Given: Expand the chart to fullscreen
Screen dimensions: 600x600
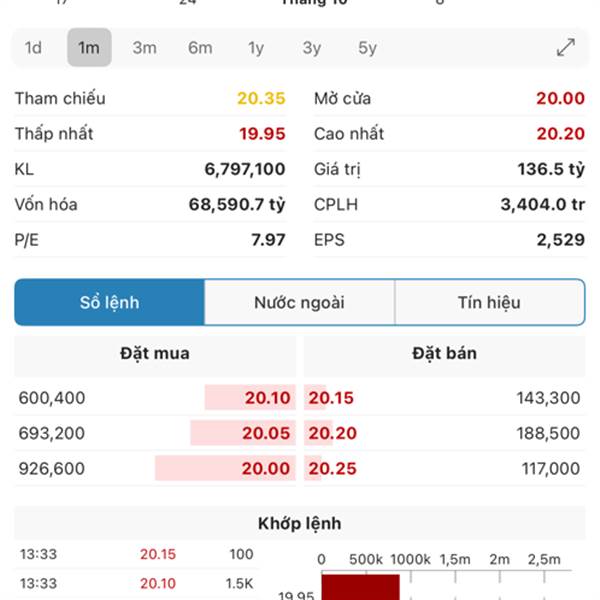Looking at the screenshot, I should click(566, 48).
